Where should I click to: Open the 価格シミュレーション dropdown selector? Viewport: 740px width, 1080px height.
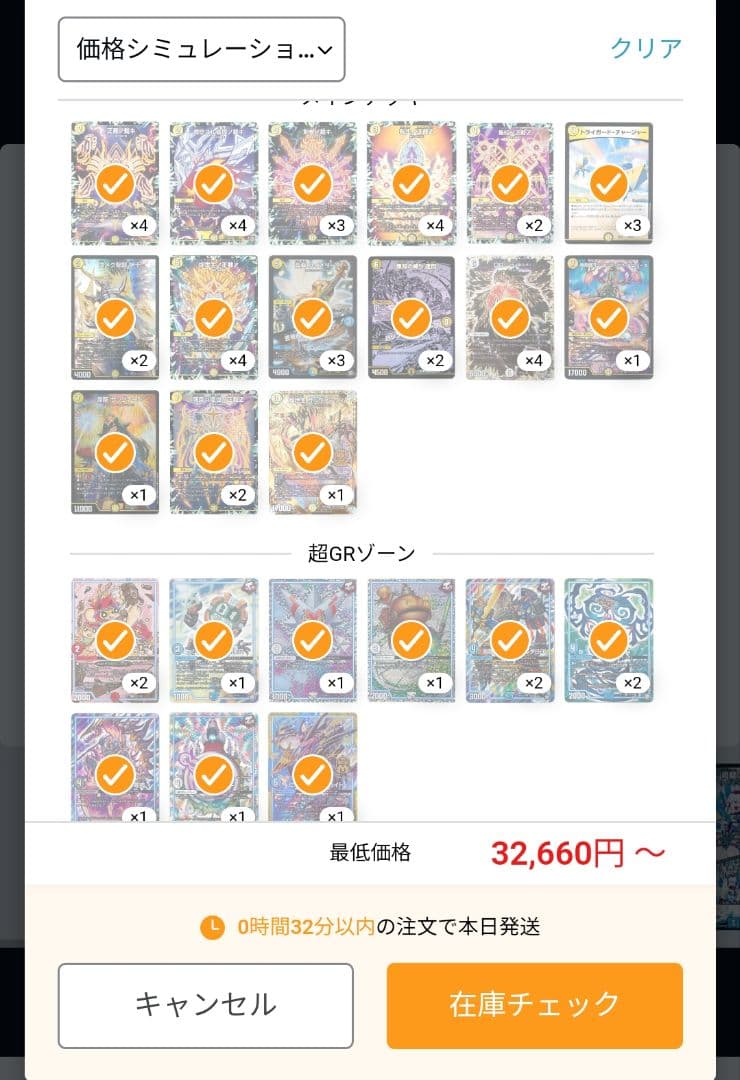click(200, 50)
